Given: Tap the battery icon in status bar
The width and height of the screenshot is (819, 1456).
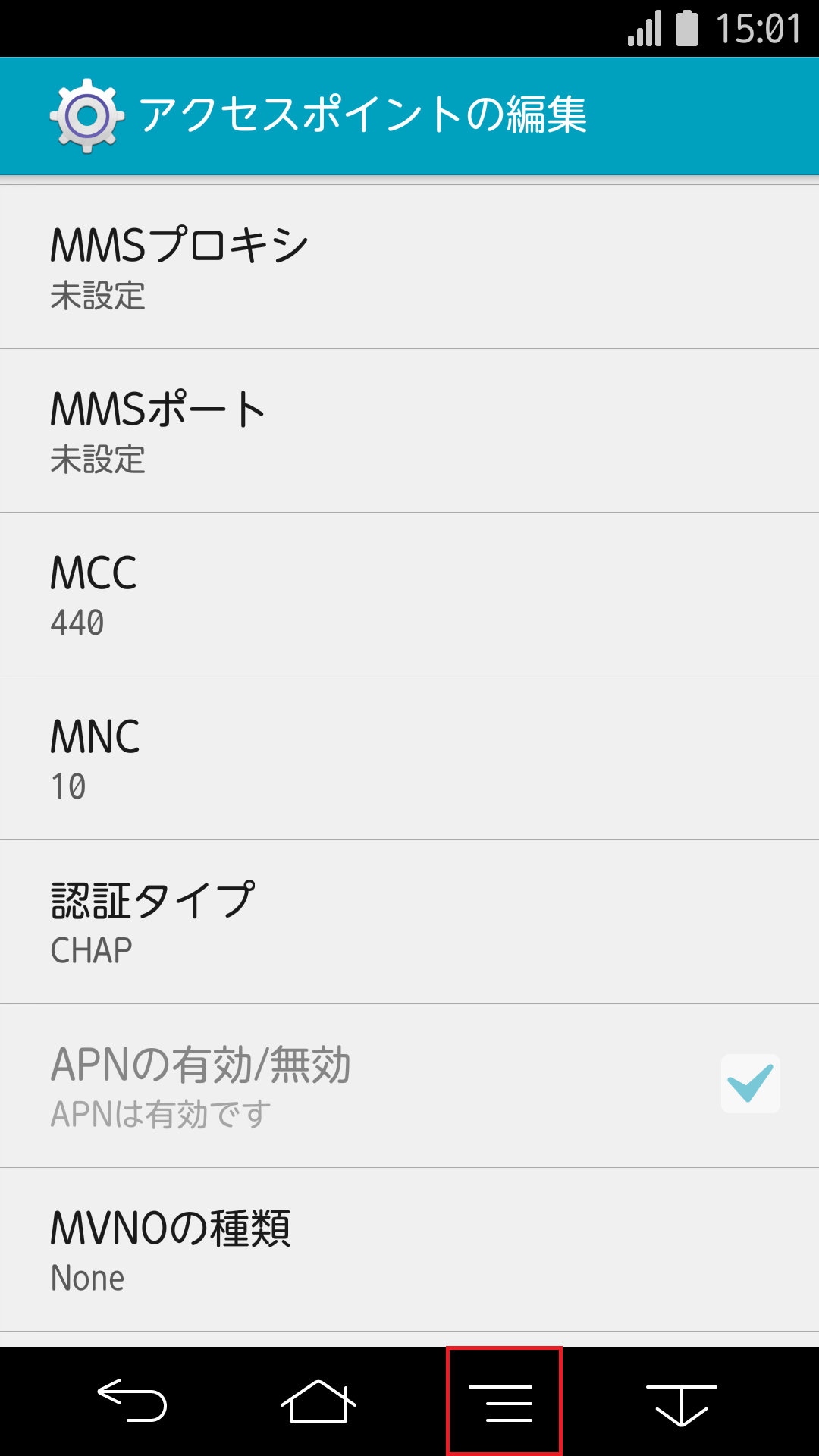Looking at the screenshot, I should [x=686, y=28].
